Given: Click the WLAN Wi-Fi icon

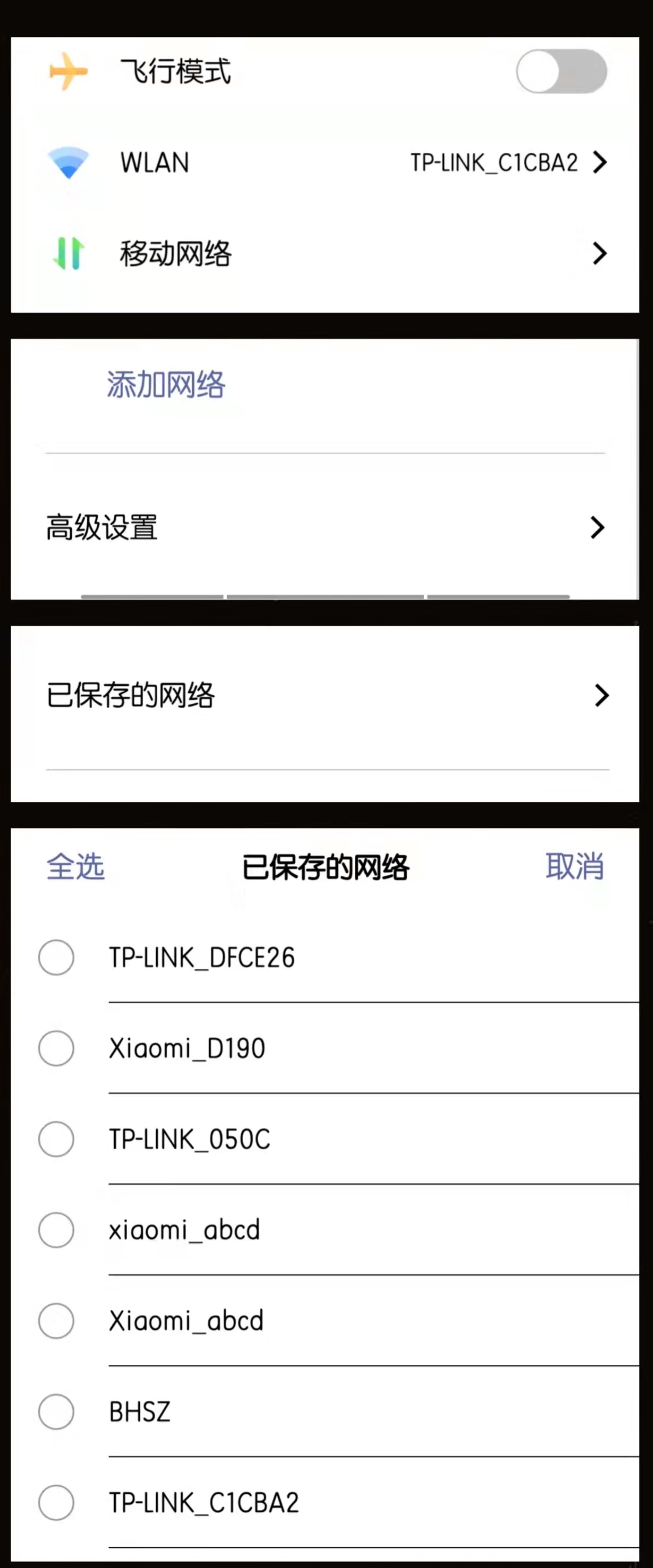Looking at the screenshot, I should click(x=68, y=162).
